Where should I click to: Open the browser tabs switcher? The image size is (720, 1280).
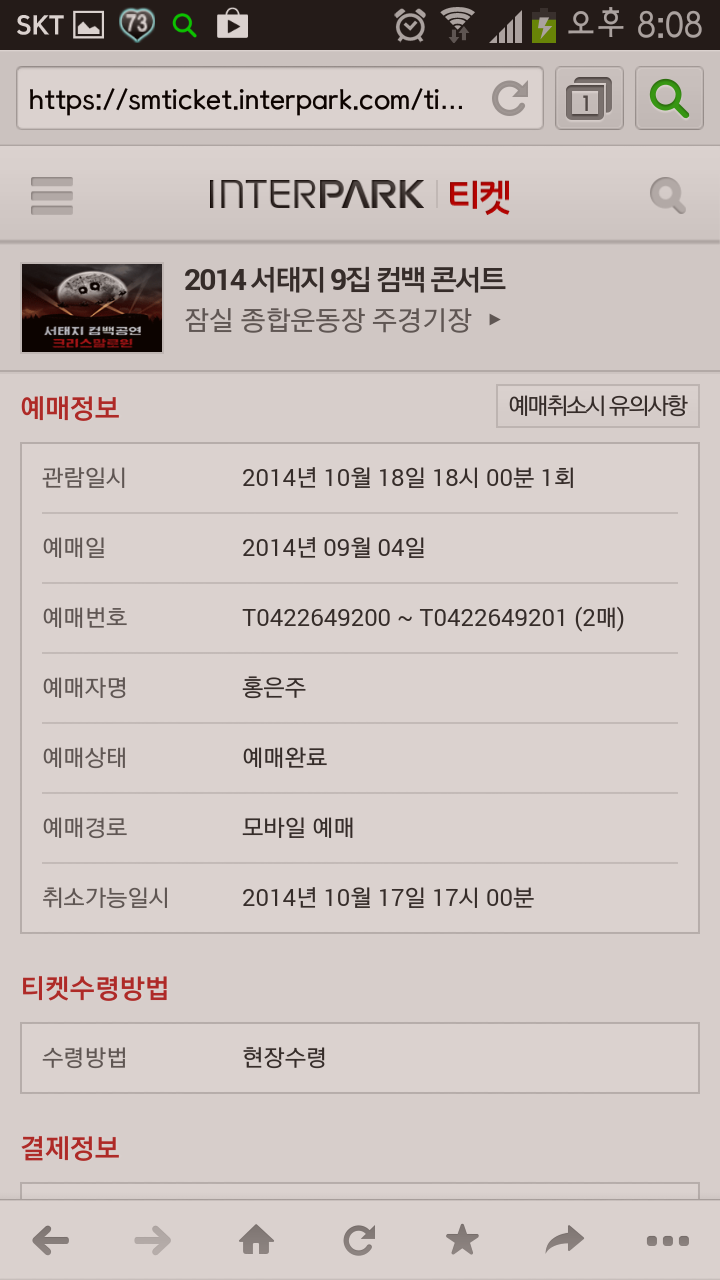click(588, 99)
